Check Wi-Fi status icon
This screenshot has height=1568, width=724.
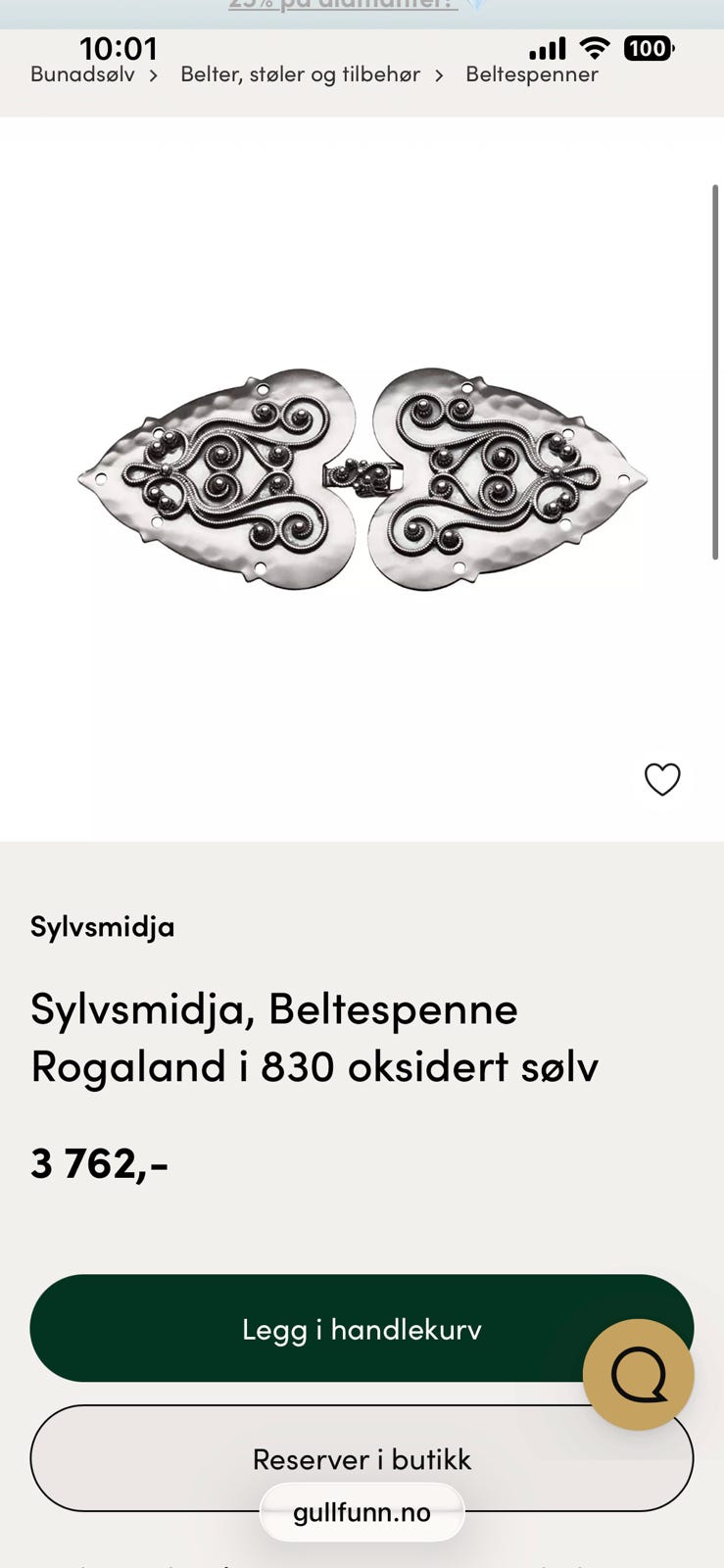coord(593,47)
